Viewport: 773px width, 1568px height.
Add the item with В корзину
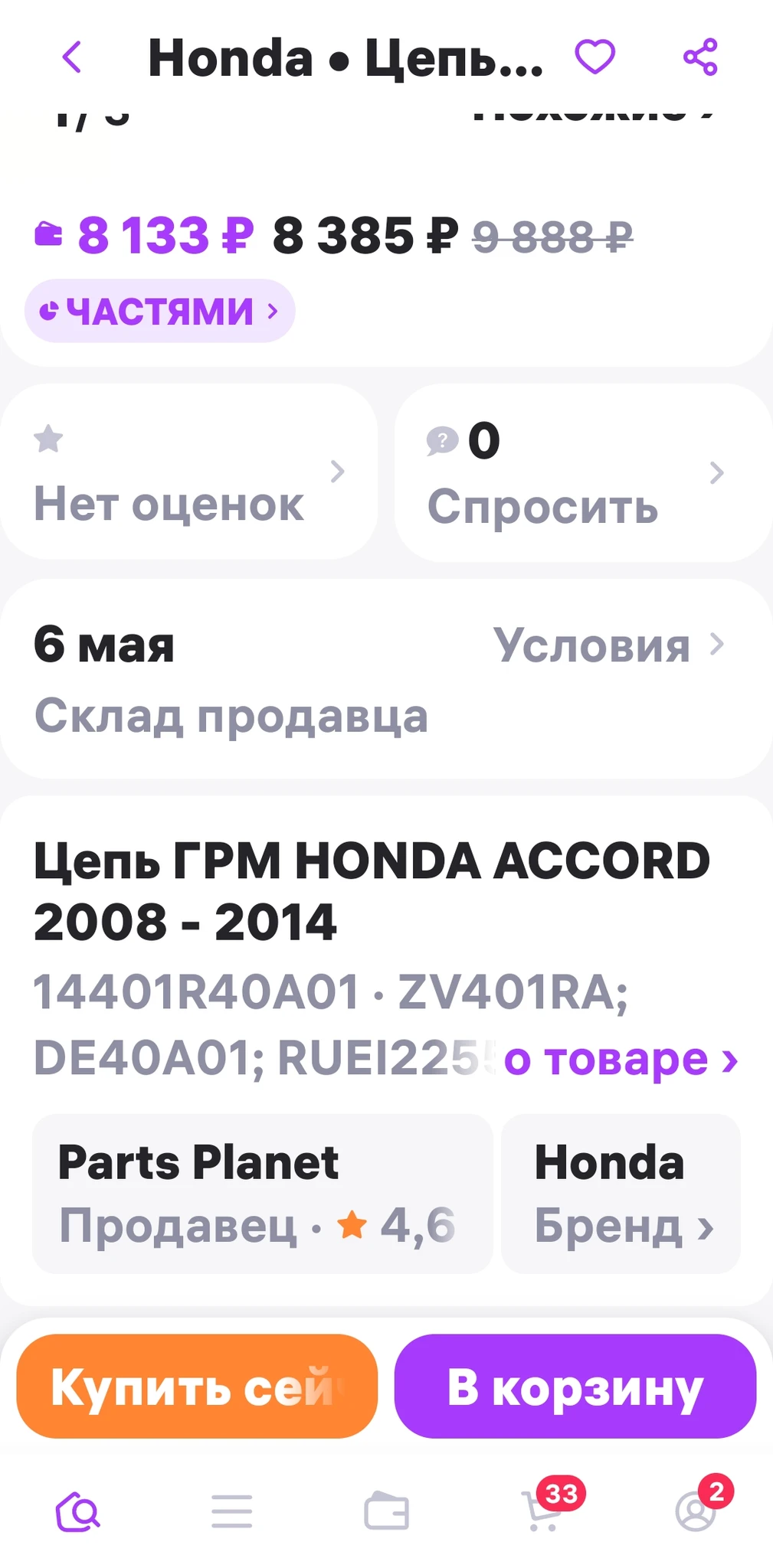click(575, 1387)
